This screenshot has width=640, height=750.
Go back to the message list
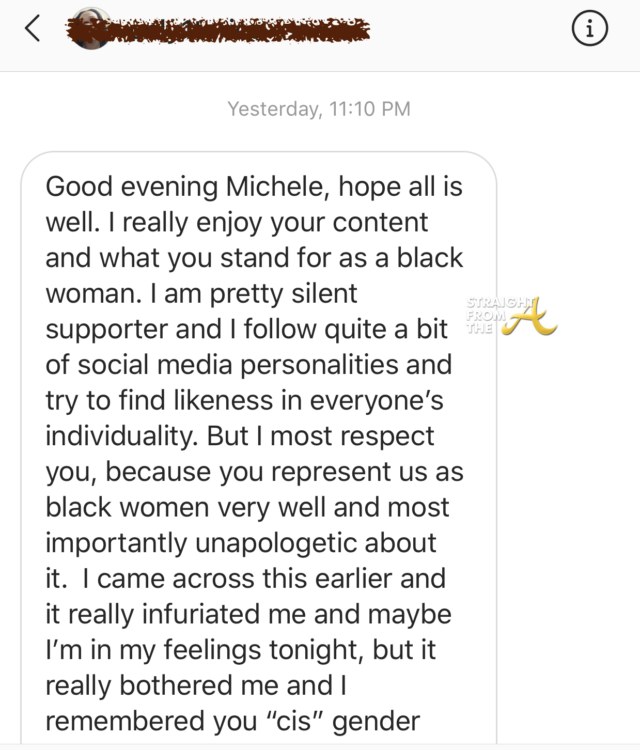click(32, 30)
